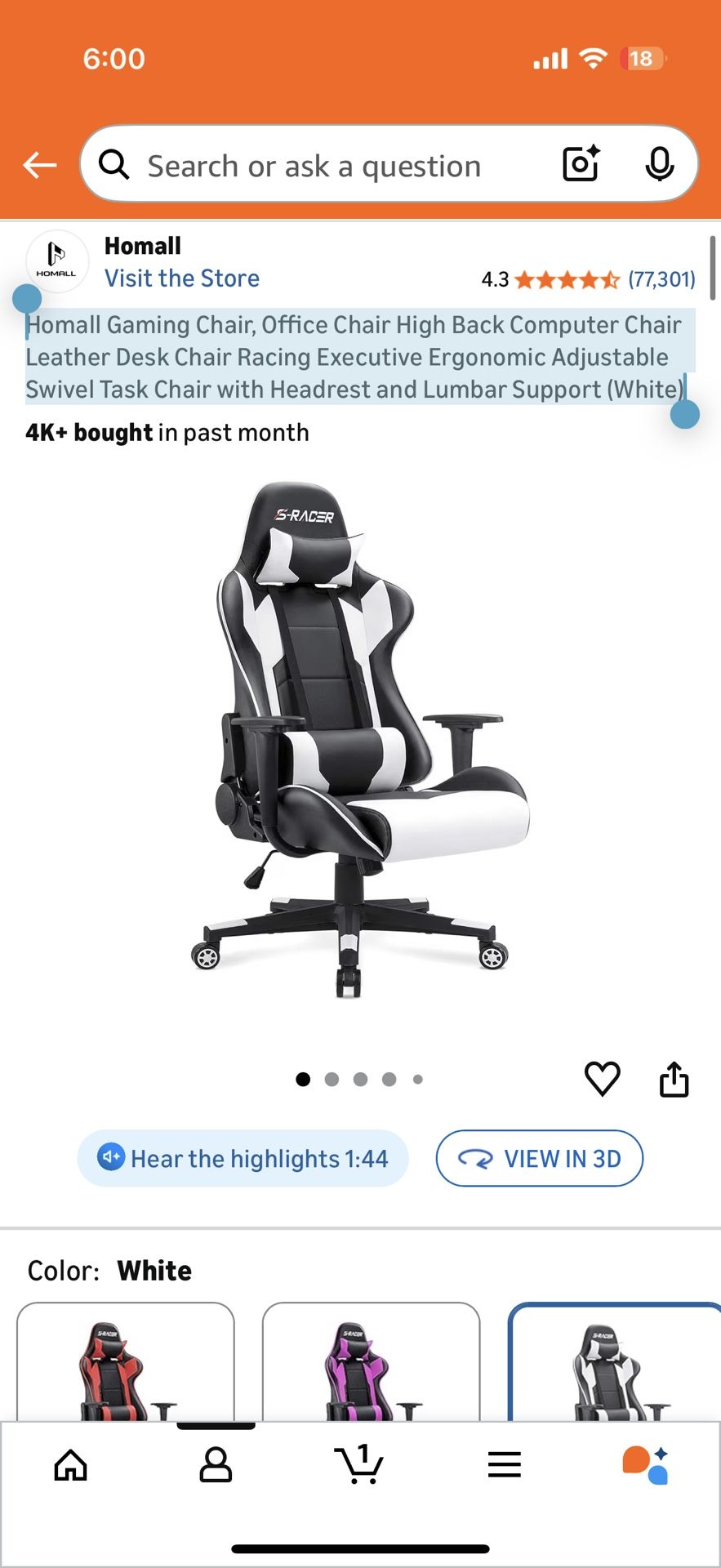The width and height of the screenshot is (721, 1568).
Task: Tap Visit the Store link
Action: [181, 278]
